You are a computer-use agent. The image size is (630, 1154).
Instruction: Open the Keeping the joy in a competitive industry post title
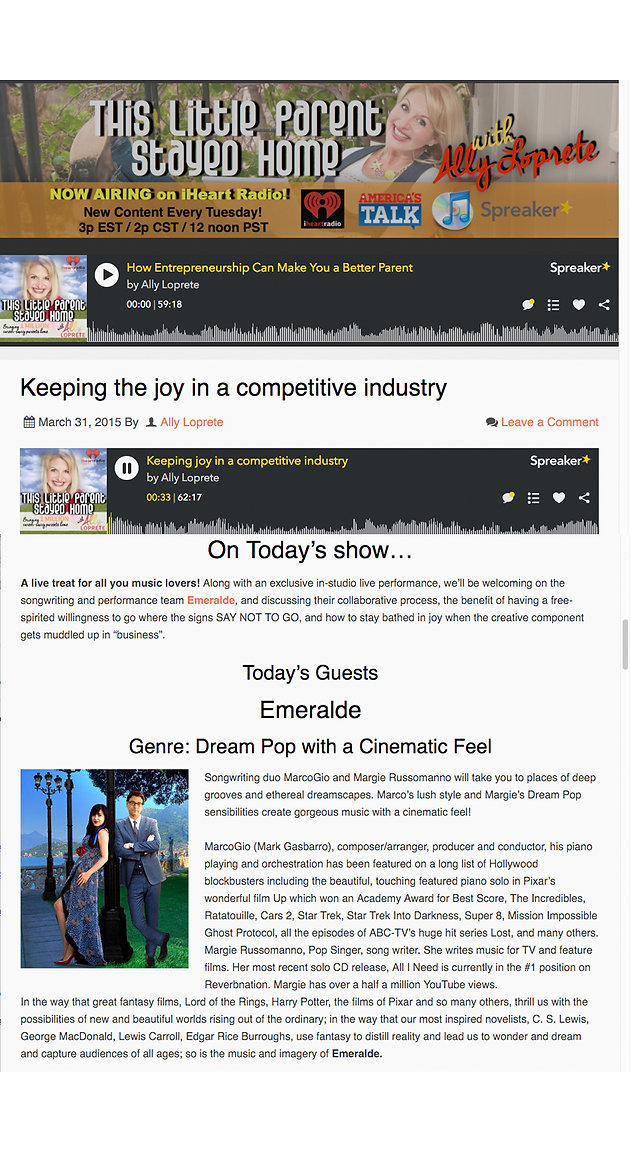(x=233, y=388)
